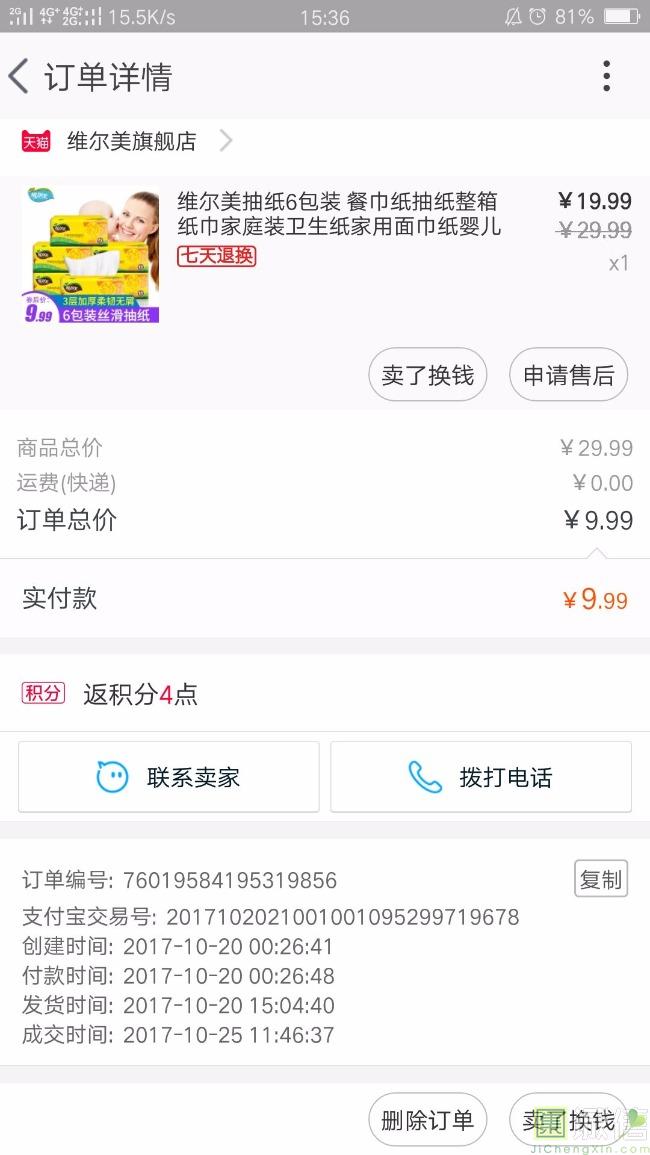The width and height of the screenshot is (650, 1155).
Task: Go back from the order details page
Action: (x=19, y=76)
